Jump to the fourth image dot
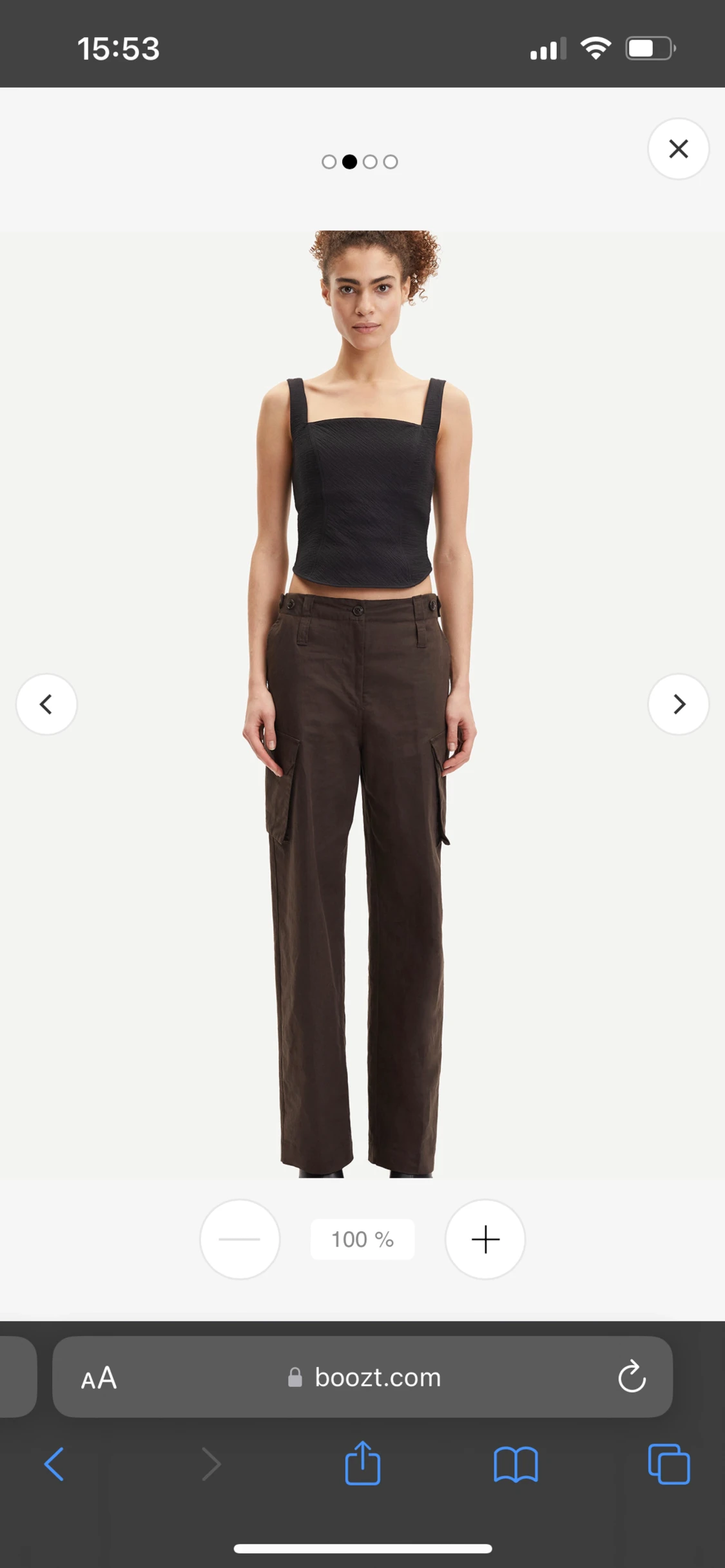The height and width of the screenshot is (1568, 725). point(391,162)
